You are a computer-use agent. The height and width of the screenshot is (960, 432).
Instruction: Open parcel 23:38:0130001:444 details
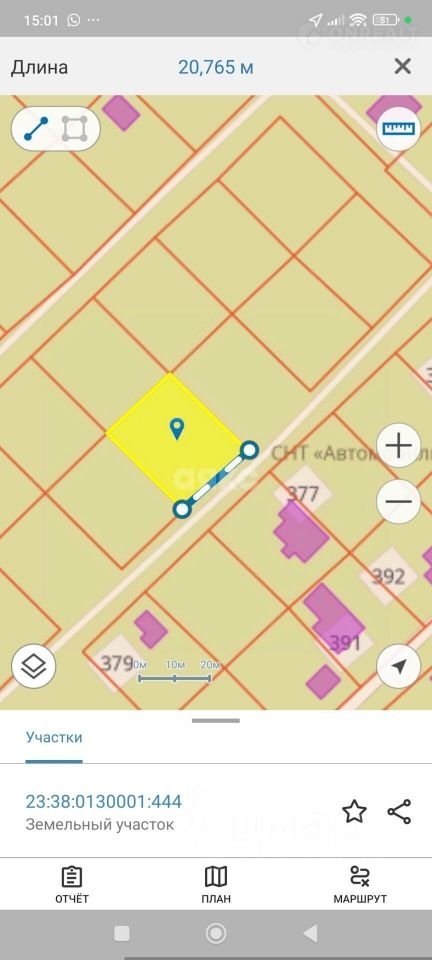[x=103, y=801]
